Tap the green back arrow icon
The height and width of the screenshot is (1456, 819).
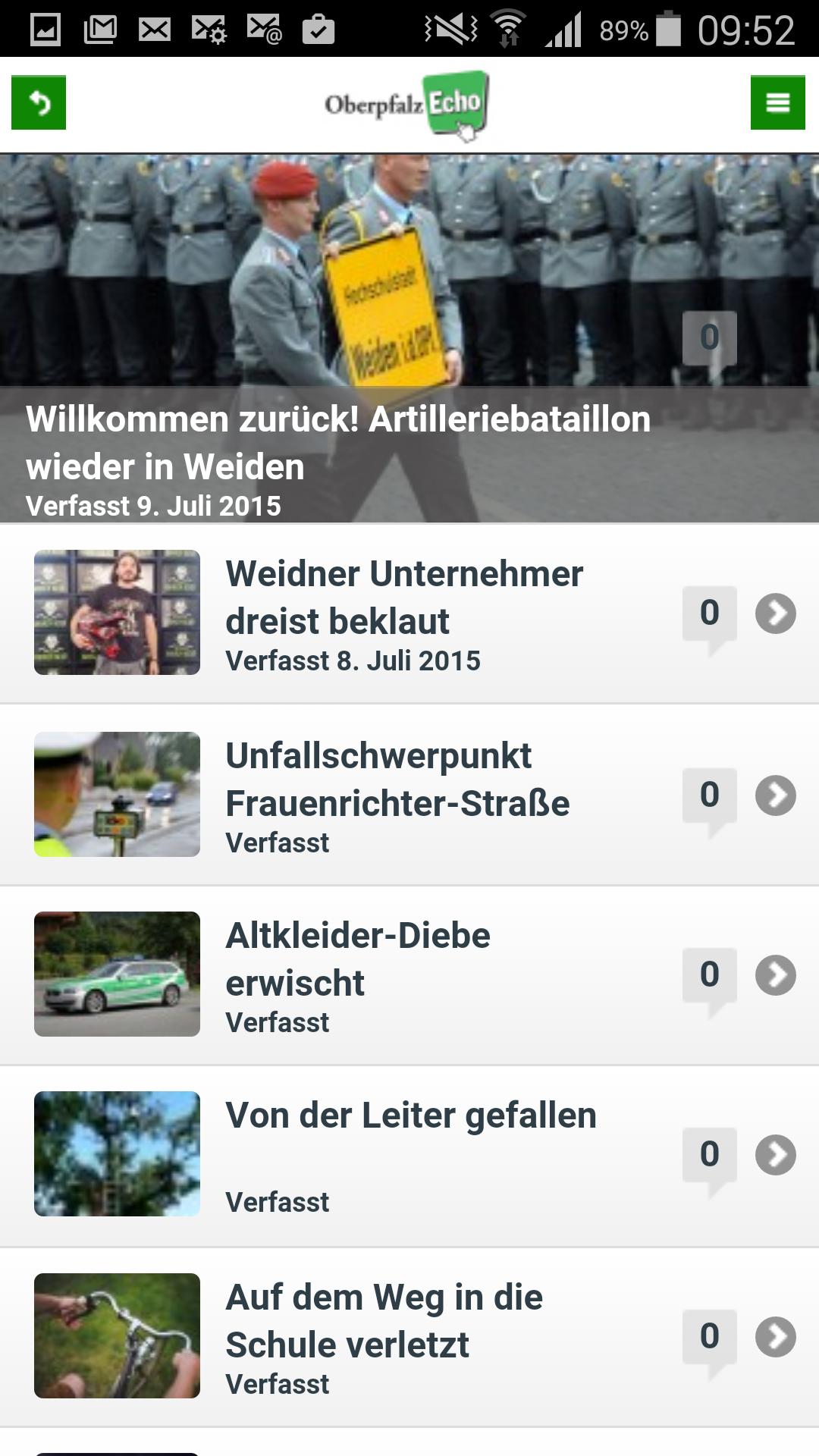click(x=38, y=102)
